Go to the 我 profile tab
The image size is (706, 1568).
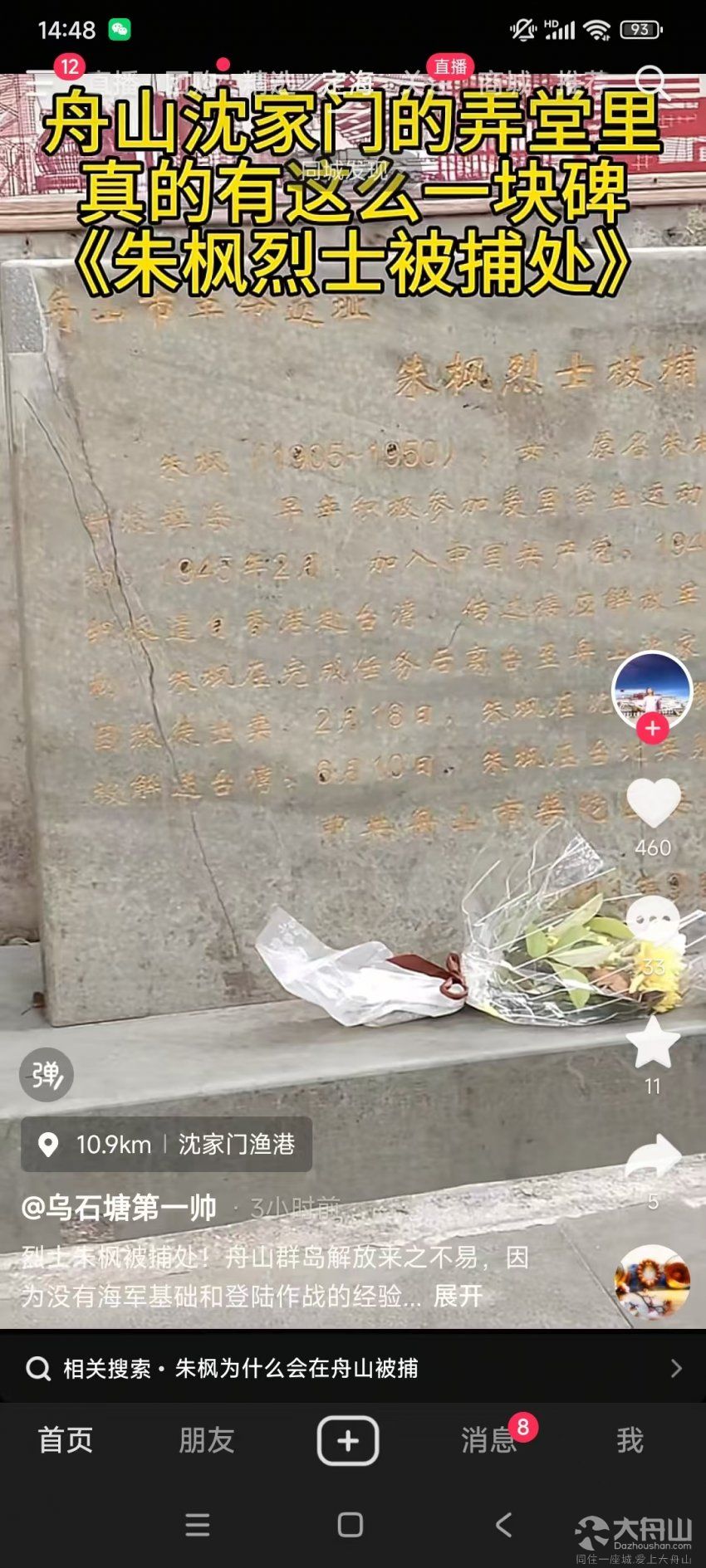click(630, 1441)
